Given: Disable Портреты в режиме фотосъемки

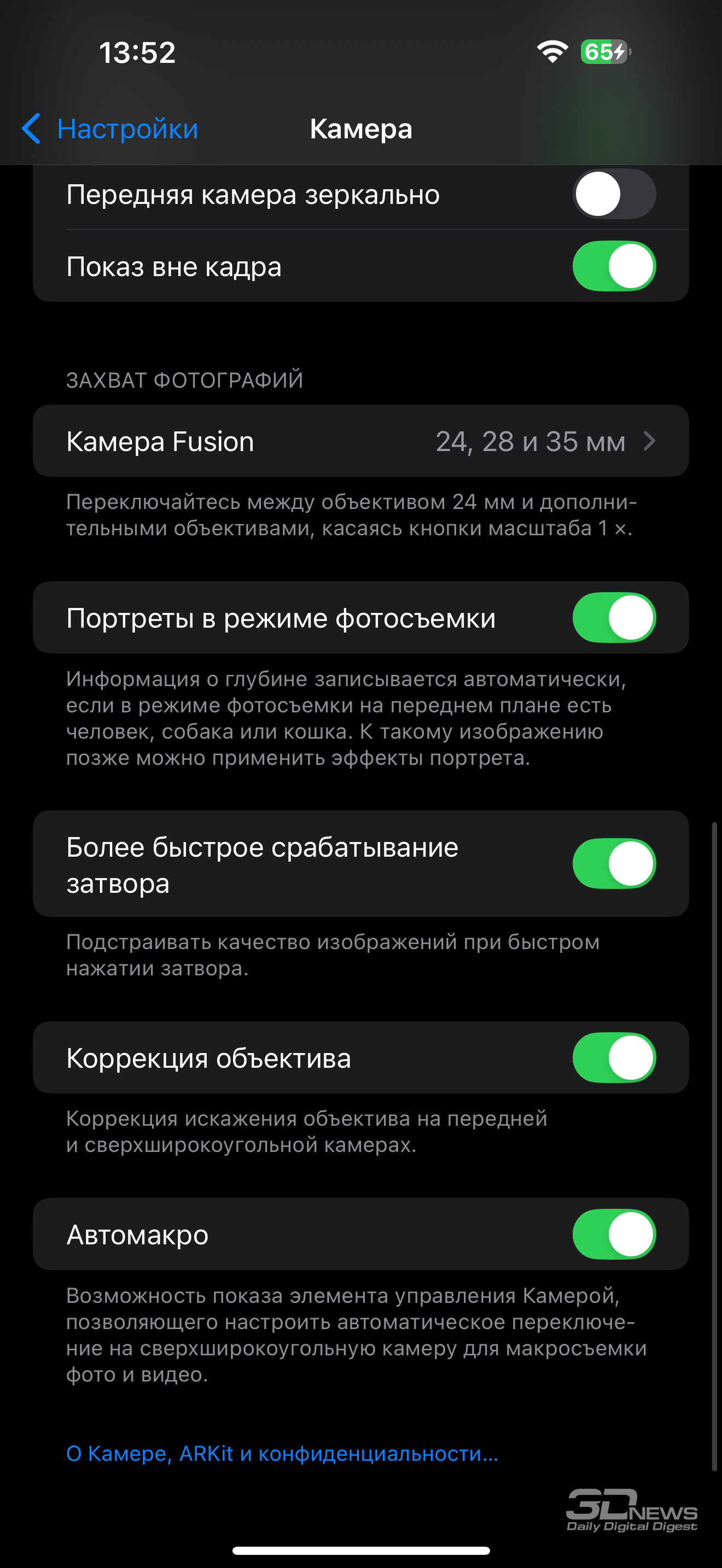Looking at the screenshot, I should click(614, 617).
